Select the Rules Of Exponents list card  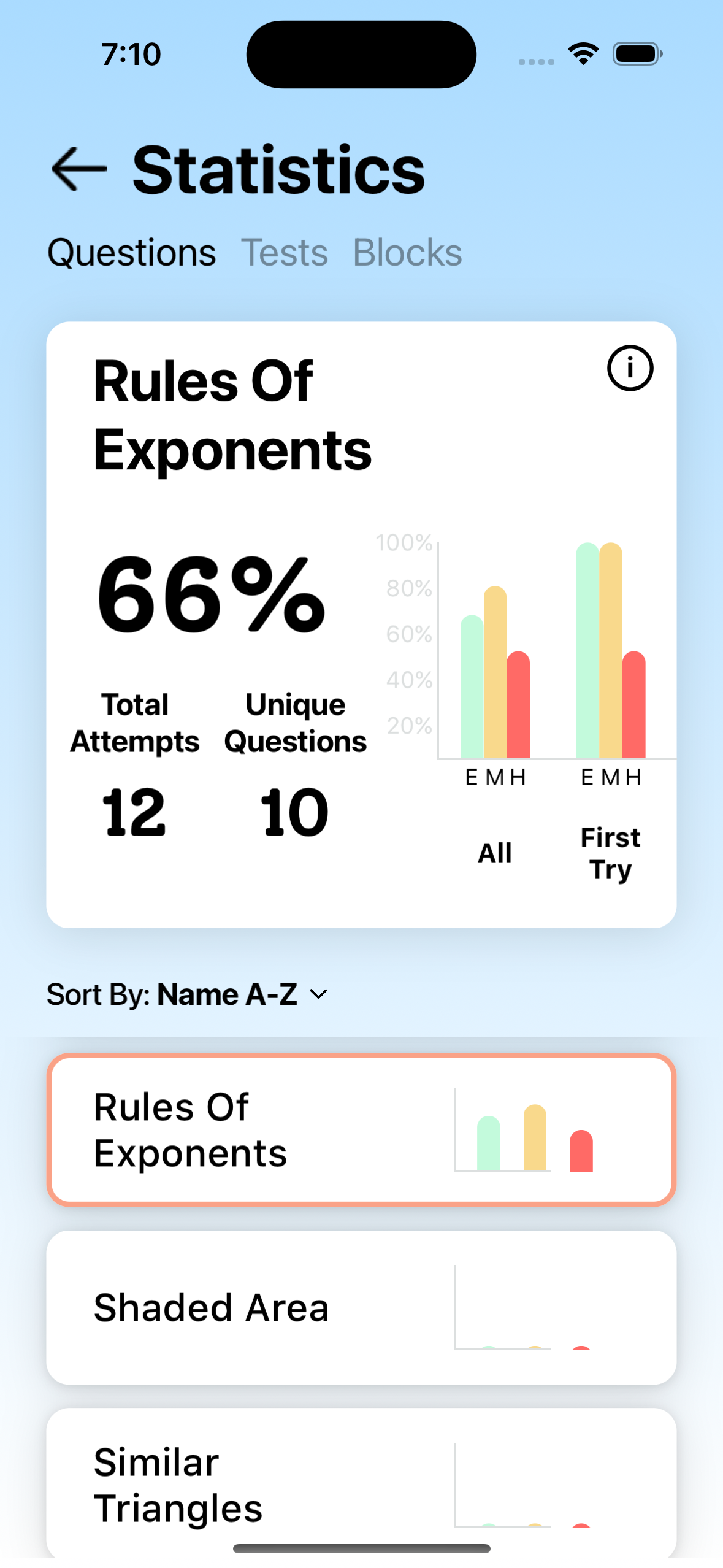[361, 1130]
